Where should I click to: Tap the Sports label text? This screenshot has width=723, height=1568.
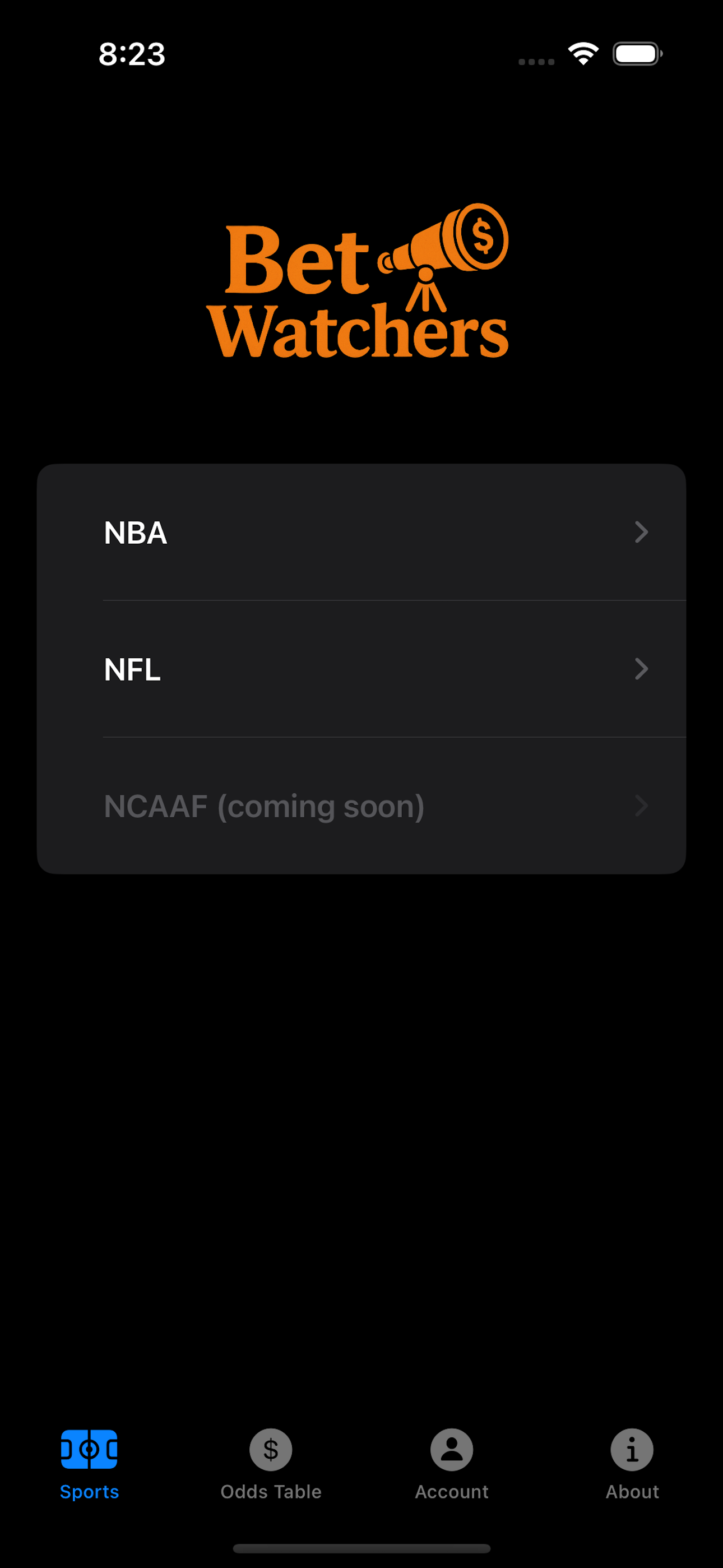(90, 1492)
